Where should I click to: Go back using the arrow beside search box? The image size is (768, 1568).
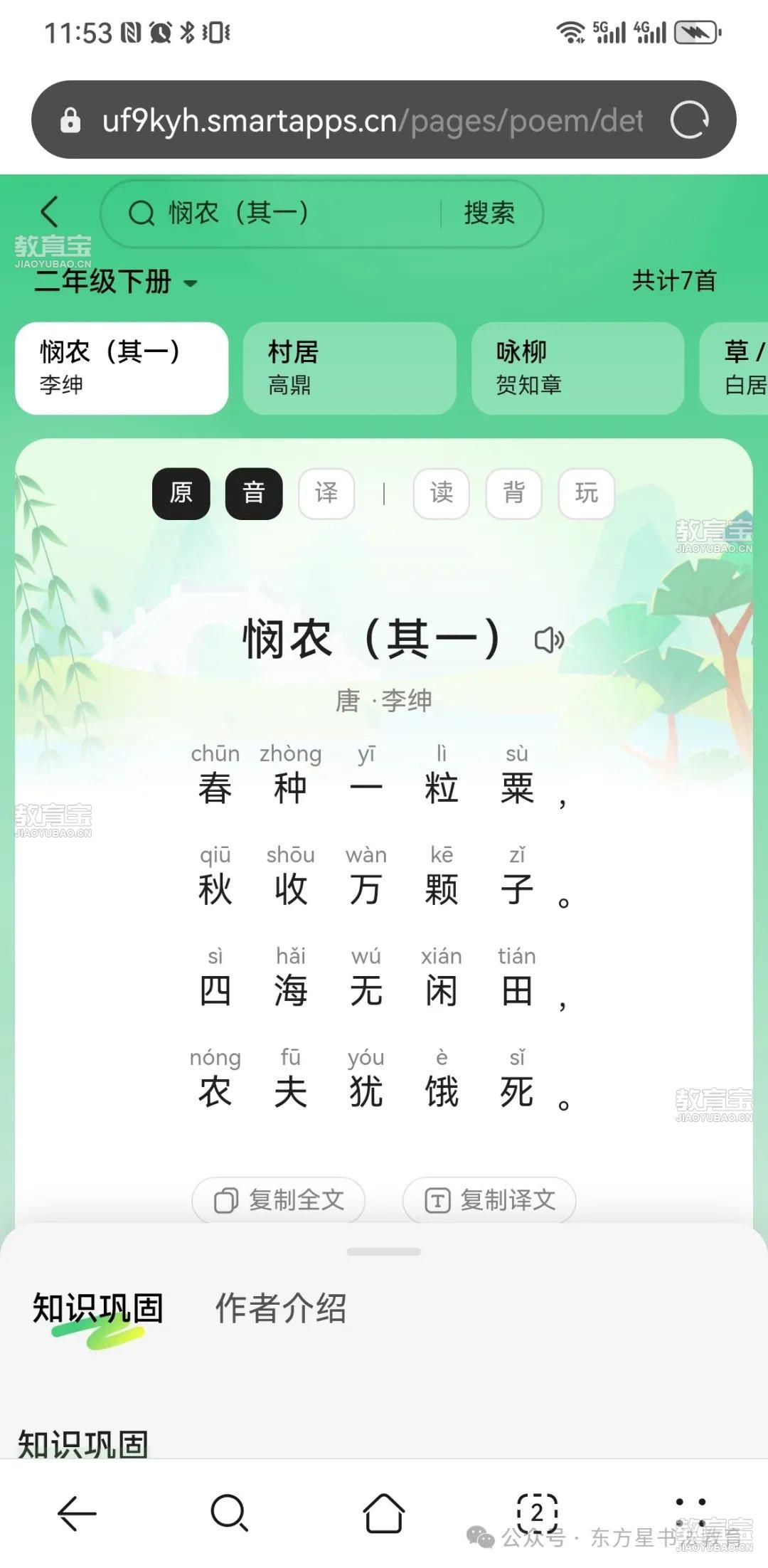point(50,212)
